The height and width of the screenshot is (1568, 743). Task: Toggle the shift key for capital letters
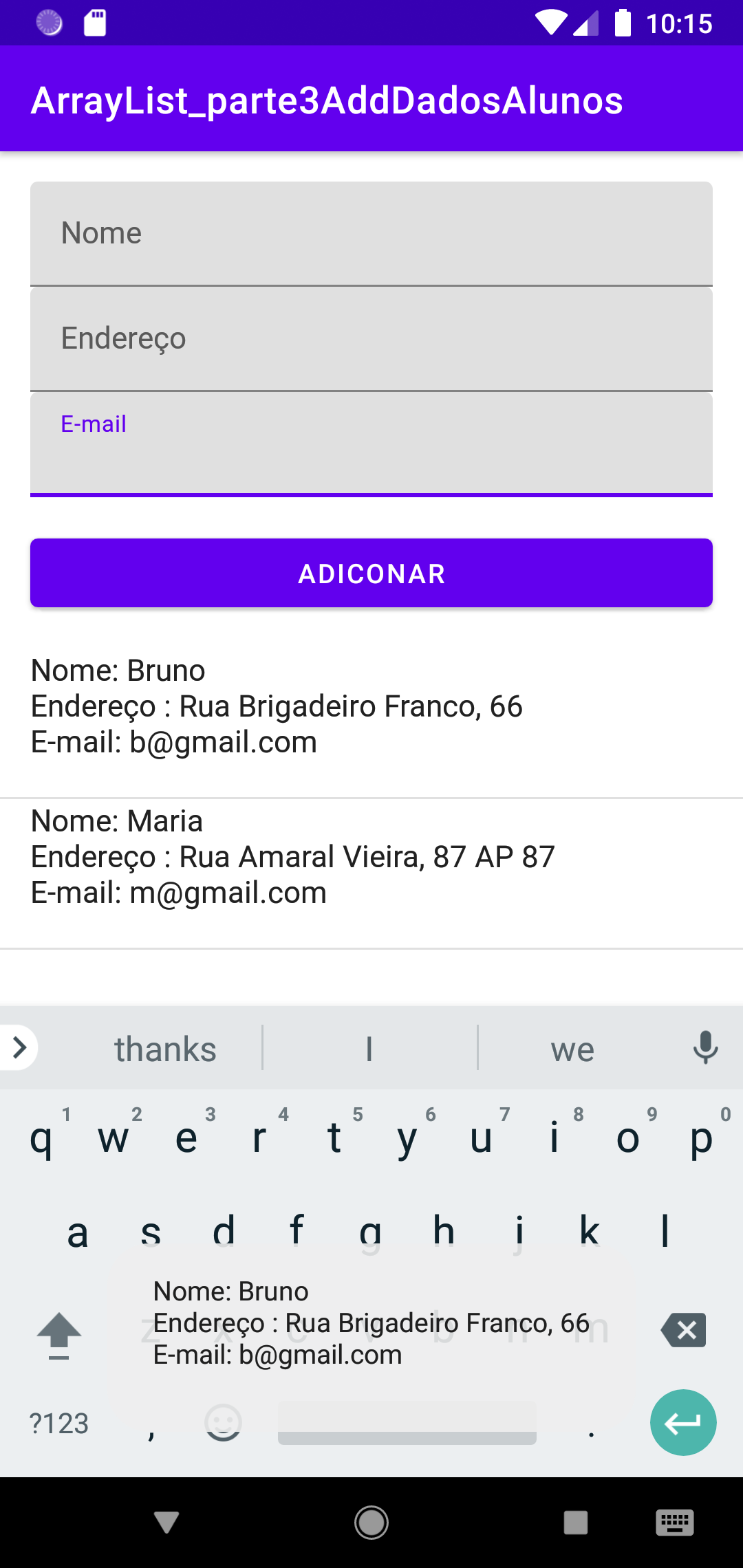[x=59, y=1331]
